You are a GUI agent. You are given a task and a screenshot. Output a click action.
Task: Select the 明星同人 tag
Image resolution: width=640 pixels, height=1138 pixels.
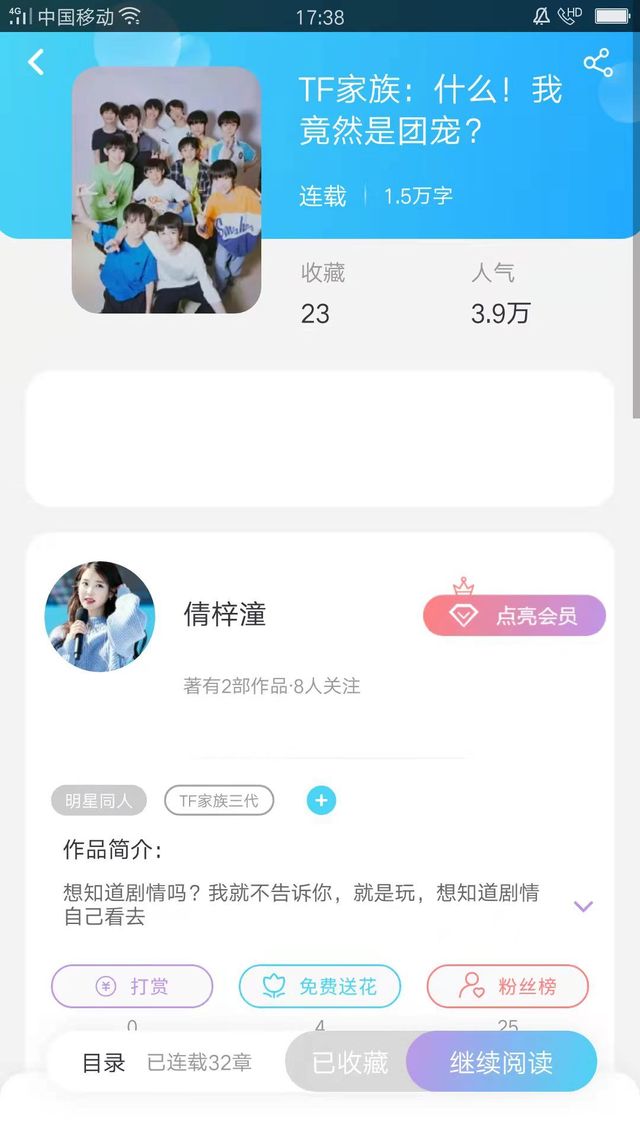click(x=99, y=801)
